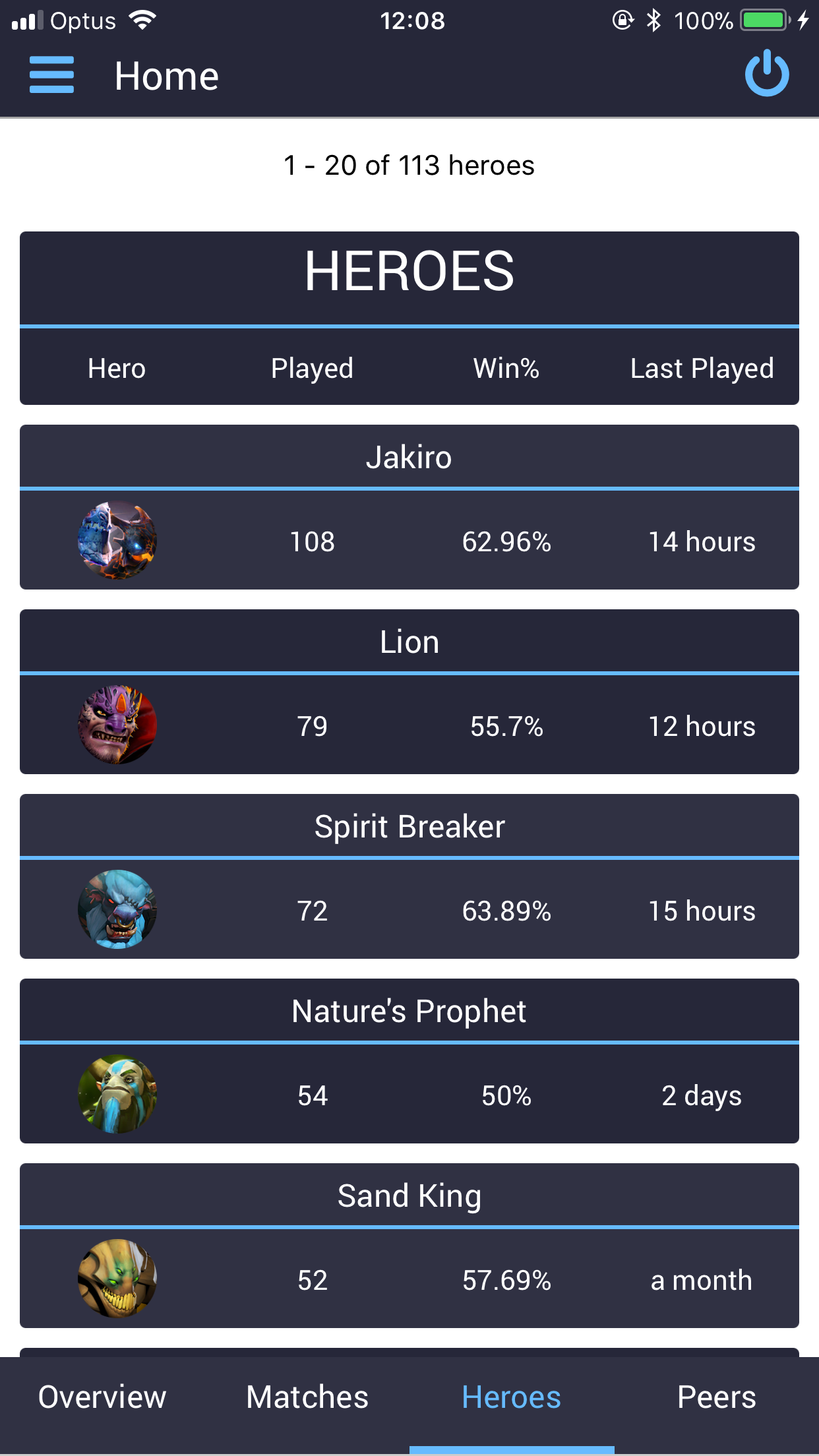Screen dimensions: 819x1456
Task: Switch to the Overview tab
Action: 102,1397
